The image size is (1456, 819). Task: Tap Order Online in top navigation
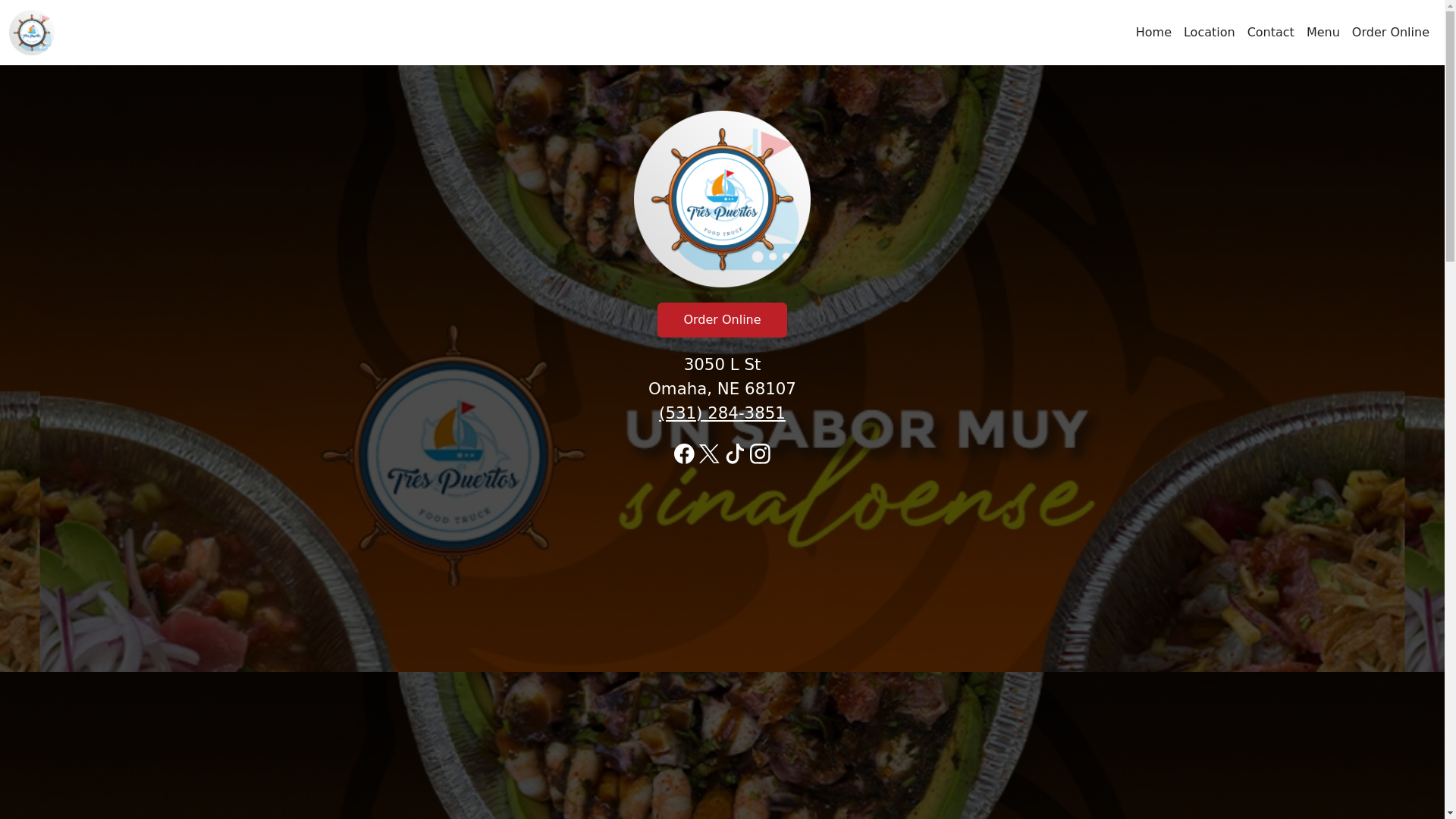point(1390,33)
